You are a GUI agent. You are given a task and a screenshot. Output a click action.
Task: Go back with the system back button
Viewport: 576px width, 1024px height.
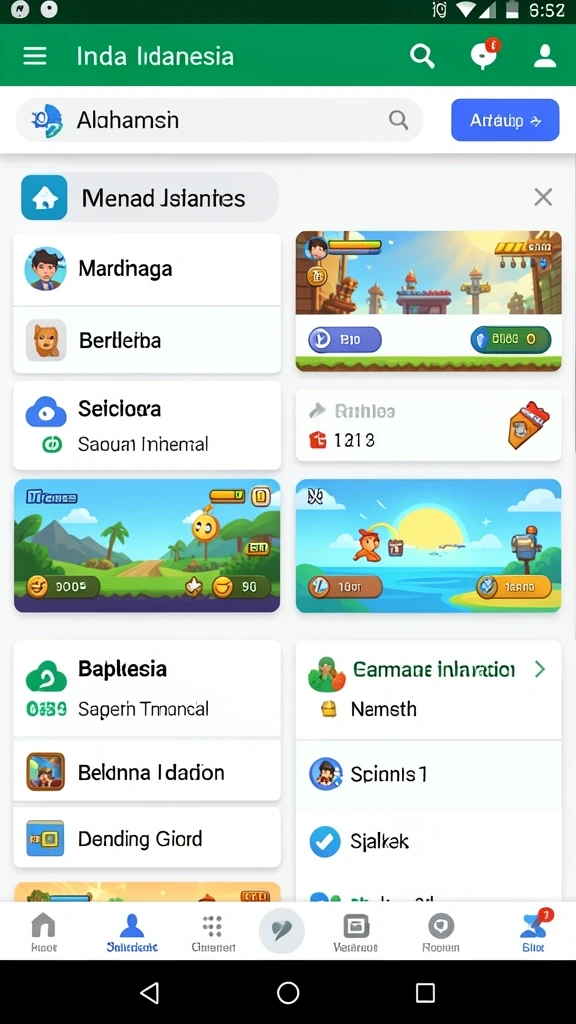[150, 993]
